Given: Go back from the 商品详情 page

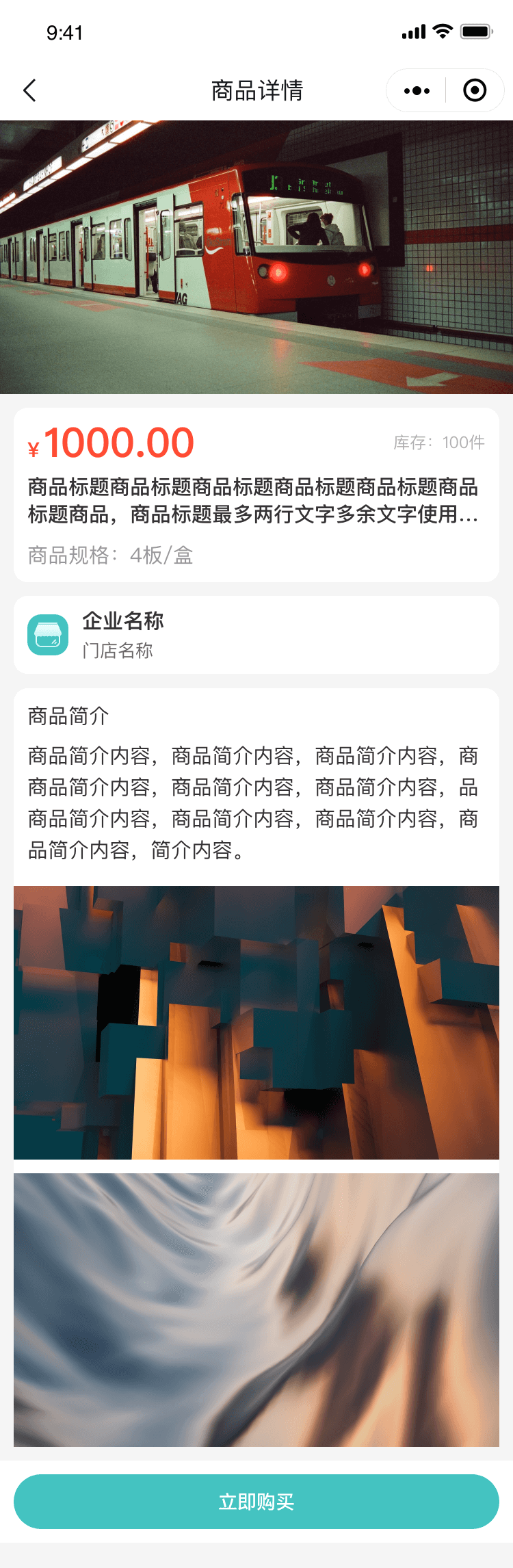Looking at the screenshot, I should tap(29, 90).
